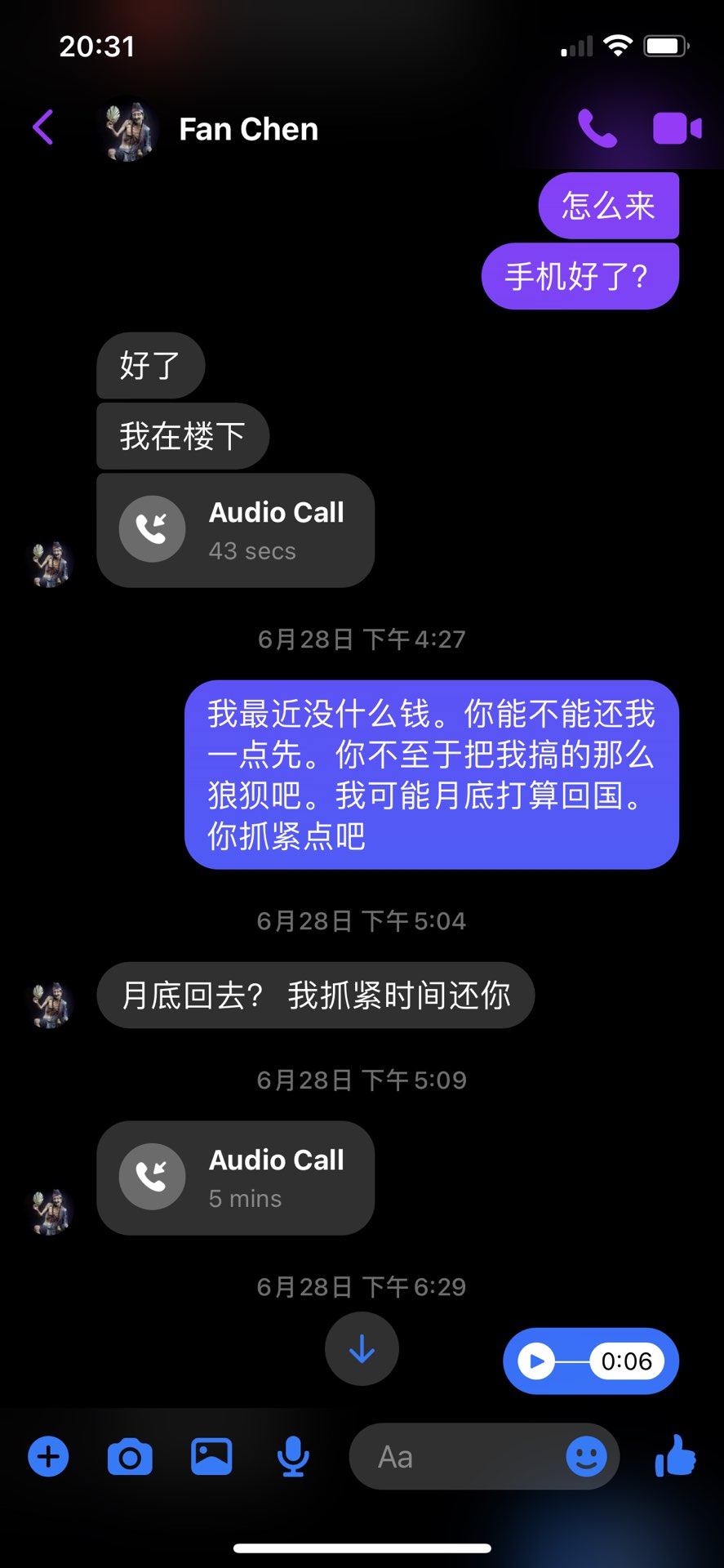Open Fan Chen's profile details
The height and width of the screenshot is (1568, 724).
(248, 129)
